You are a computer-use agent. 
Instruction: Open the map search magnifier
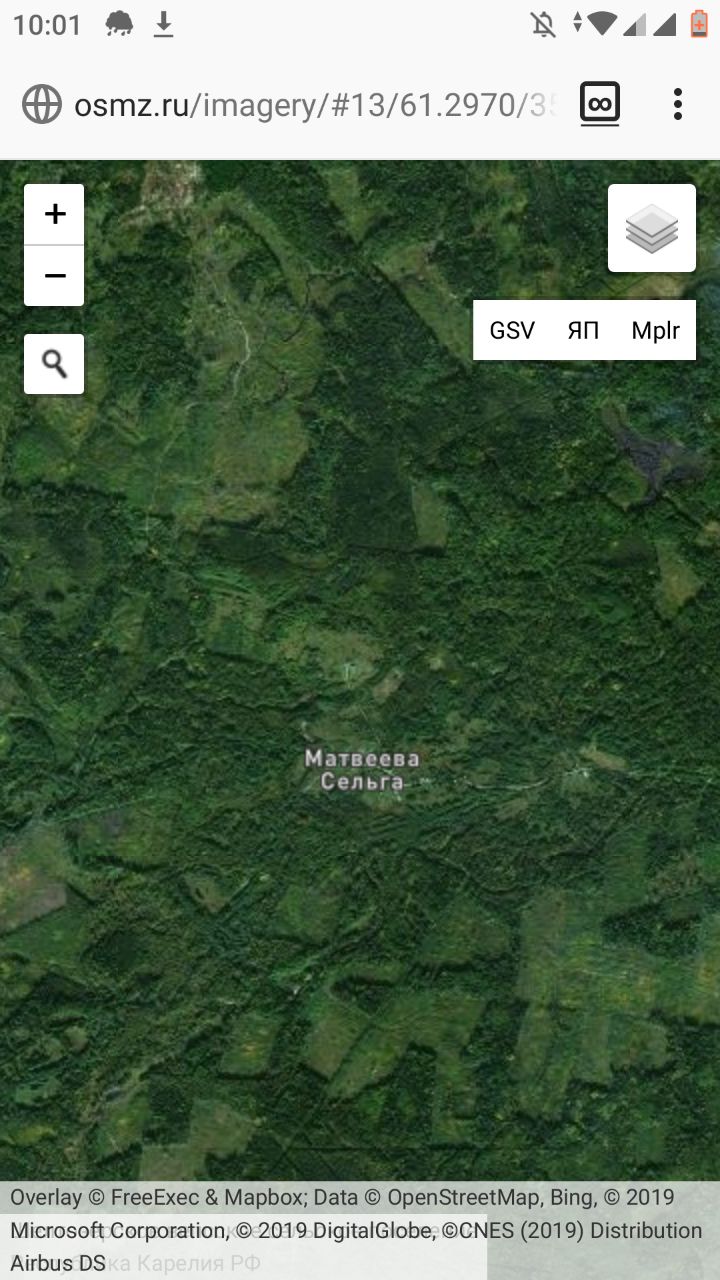point(54,364)
